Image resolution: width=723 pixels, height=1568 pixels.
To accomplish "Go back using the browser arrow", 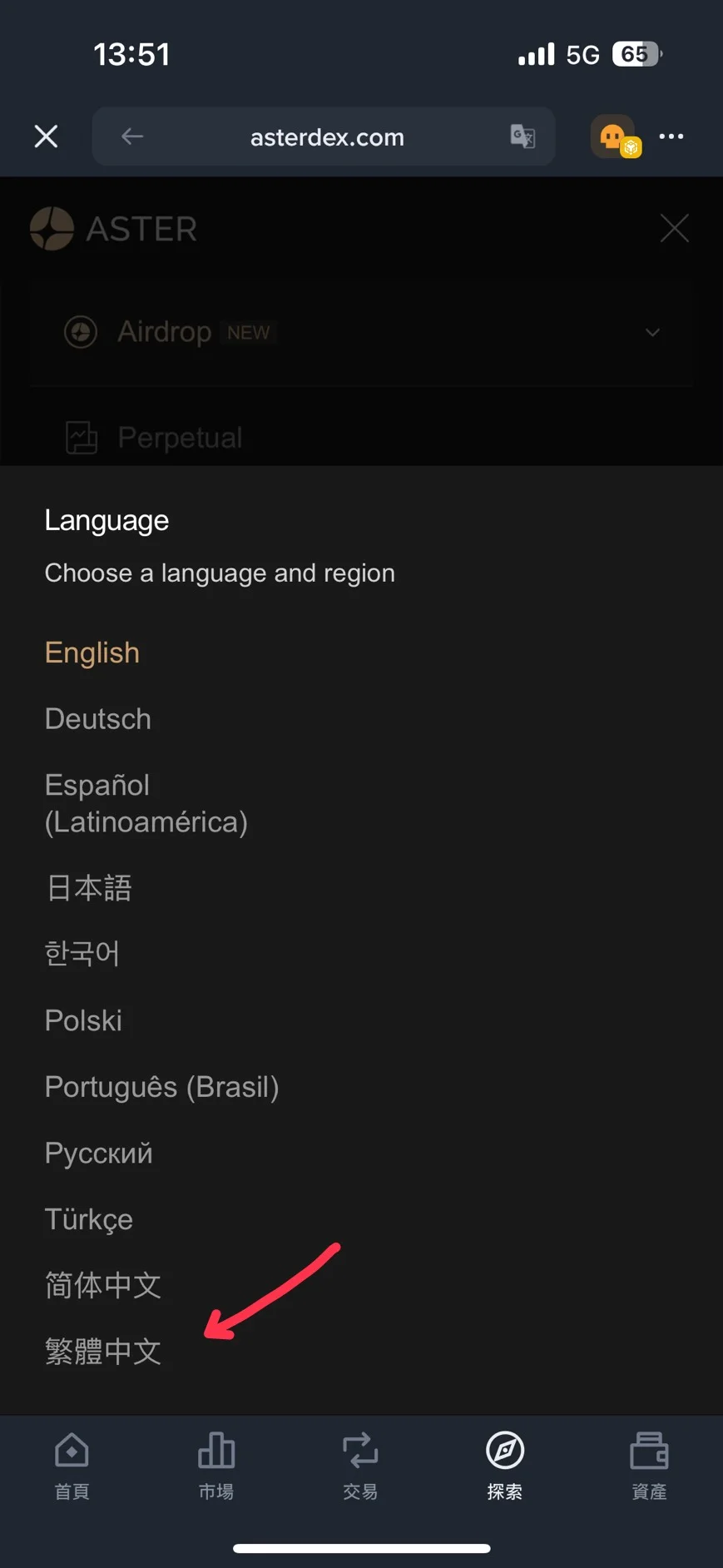I will click(132, 136).
